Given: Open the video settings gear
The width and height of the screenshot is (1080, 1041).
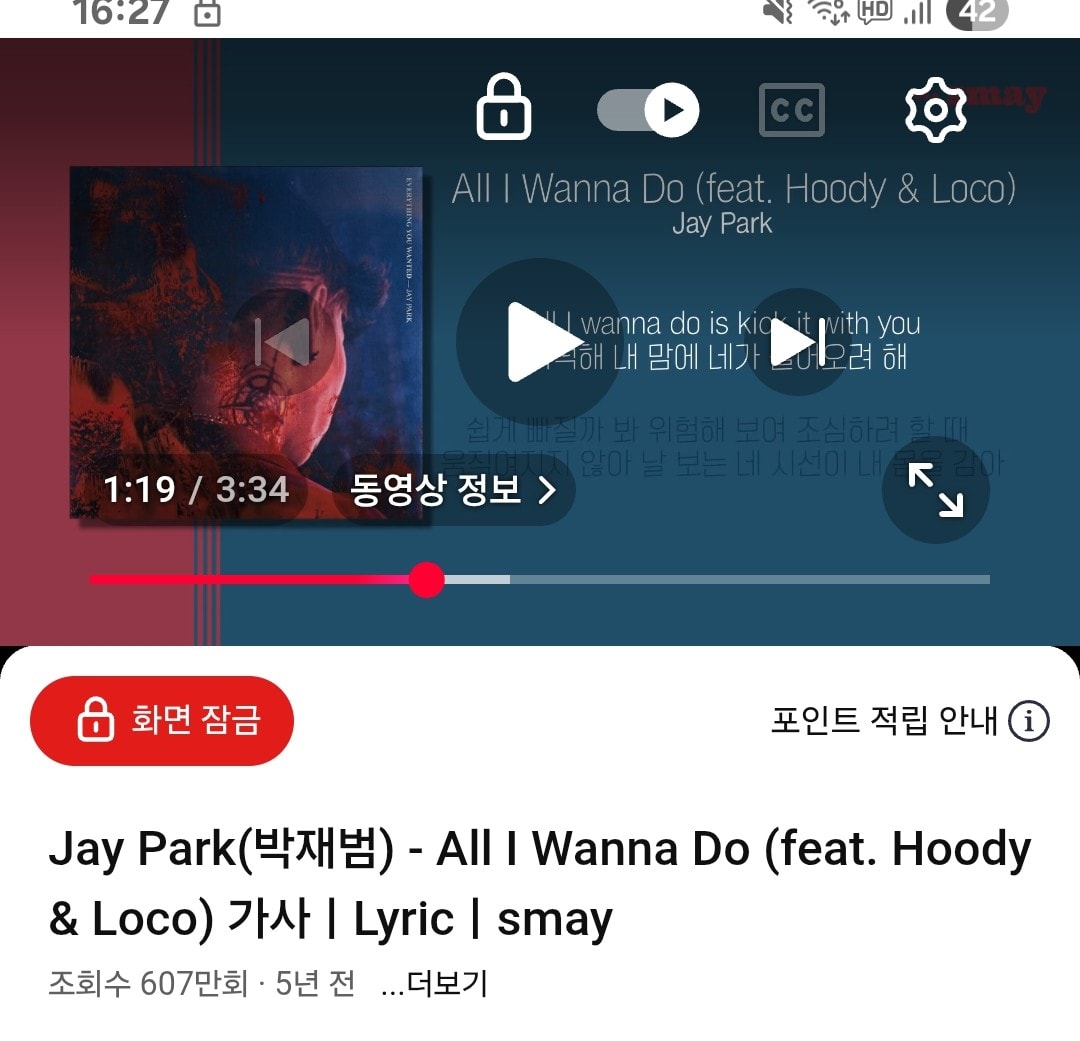Looking at the screenshot, I should tap(935, 110).
